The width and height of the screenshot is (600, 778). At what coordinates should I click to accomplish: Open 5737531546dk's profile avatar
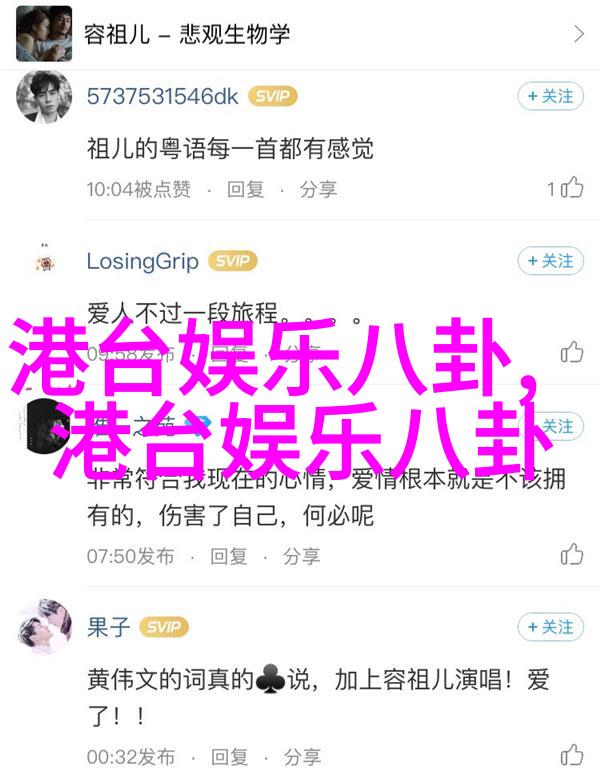(44, 96)
